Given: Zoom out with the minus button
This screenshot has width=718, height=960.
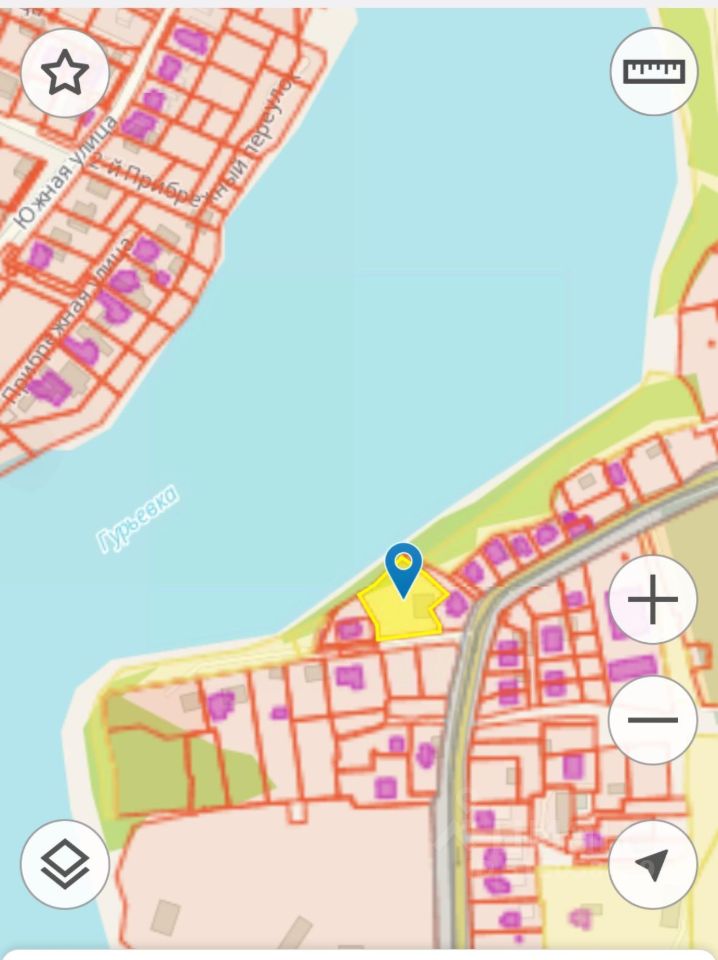Looking at the screenshot, I should [652, 720].
